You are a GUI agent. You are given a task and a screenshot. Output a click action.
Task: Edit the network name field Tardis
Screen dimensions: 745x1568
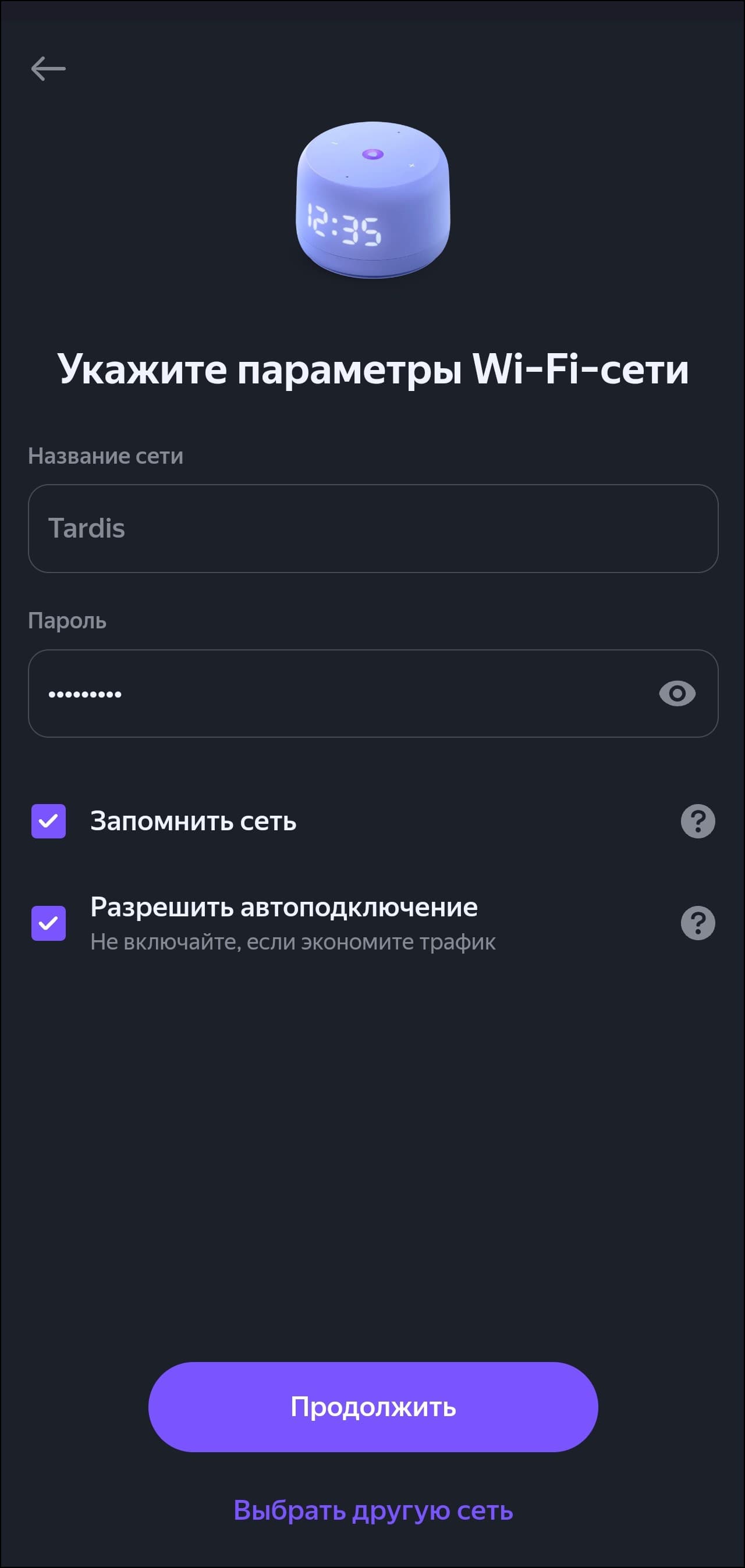372,528
